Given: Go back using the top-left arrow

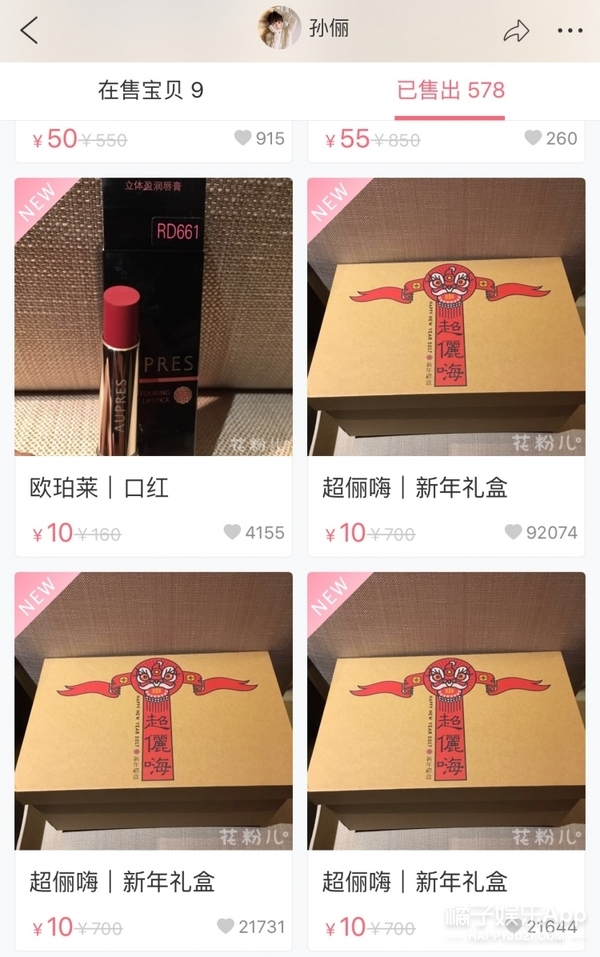Looking at the screenshot, I should (29, 31).
